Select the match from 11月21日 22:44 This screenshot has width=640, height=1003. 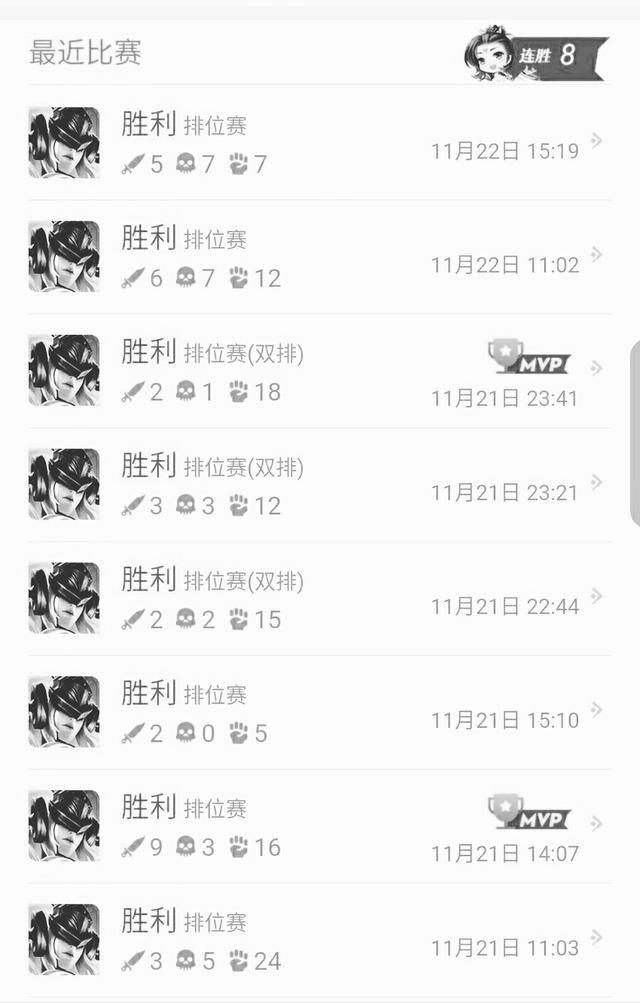pos(320,599)
